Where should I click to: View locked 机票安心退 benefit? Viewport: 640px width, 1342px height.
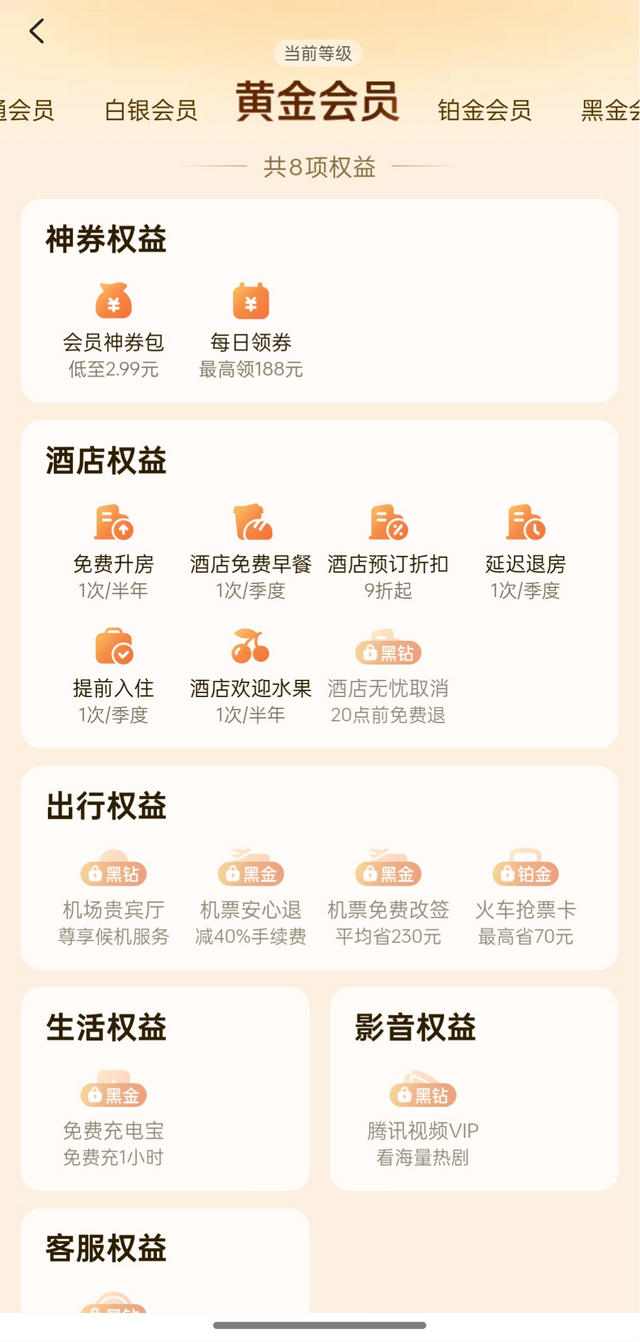251,897
